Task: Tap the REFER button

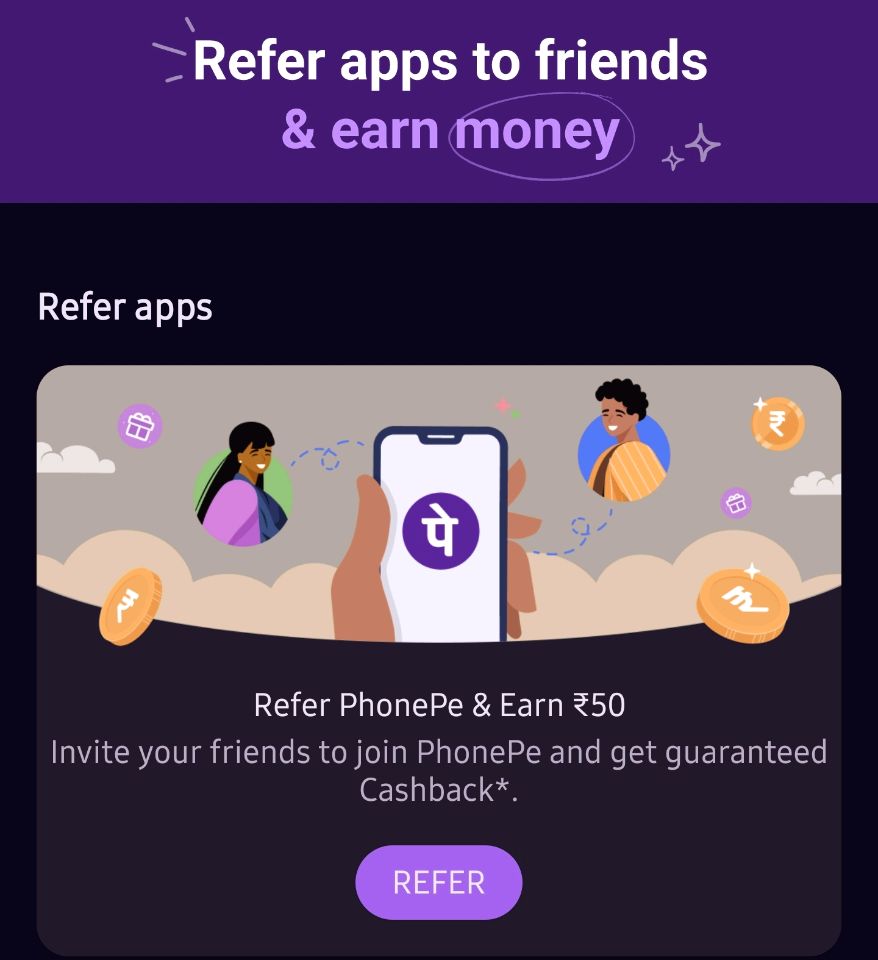Action: pyautogui.click(x=438, y=882)
